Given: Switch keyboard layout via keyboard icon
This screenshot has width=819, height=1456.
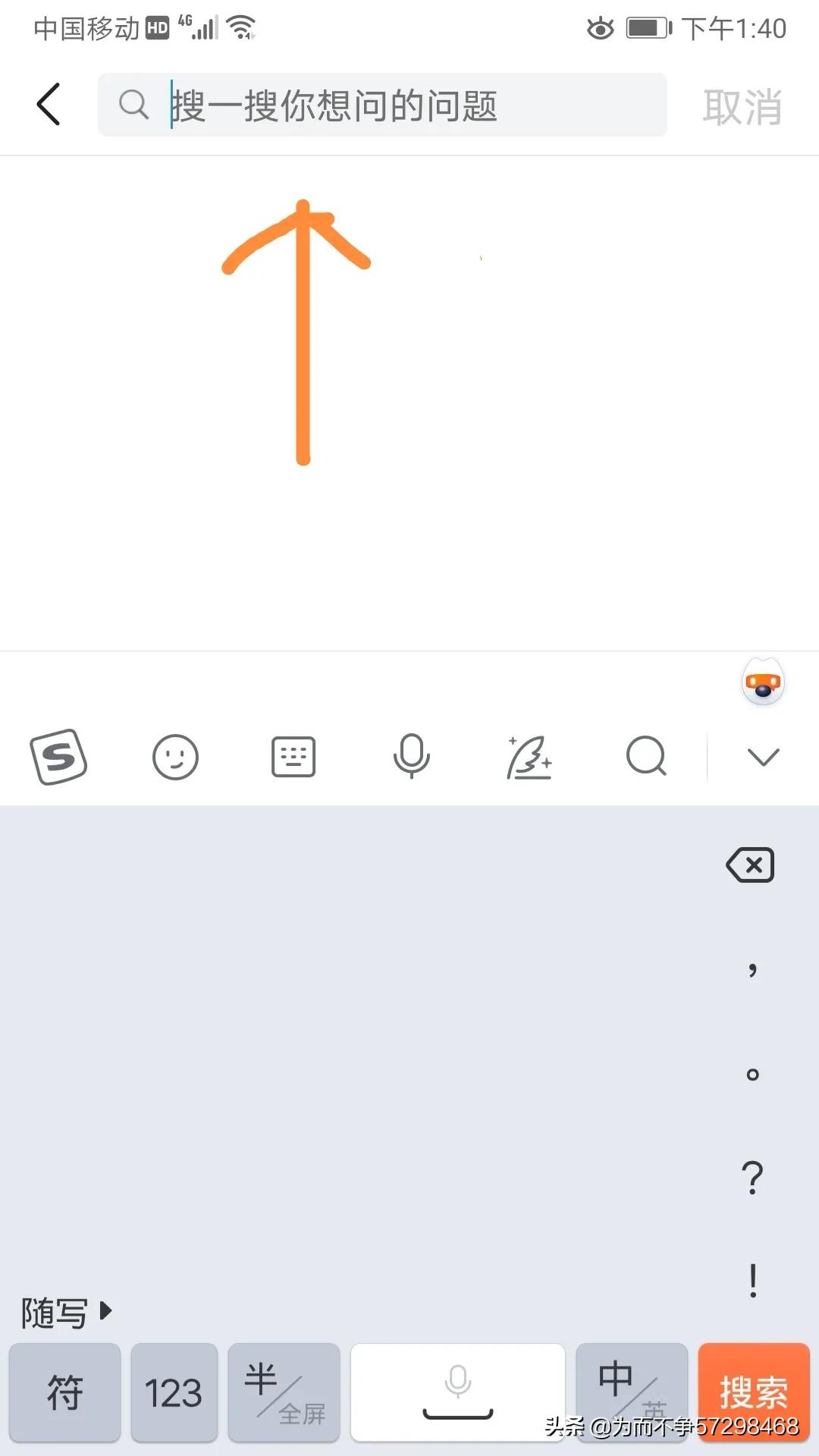Looking at the screenshot, I should coord(293,757).
